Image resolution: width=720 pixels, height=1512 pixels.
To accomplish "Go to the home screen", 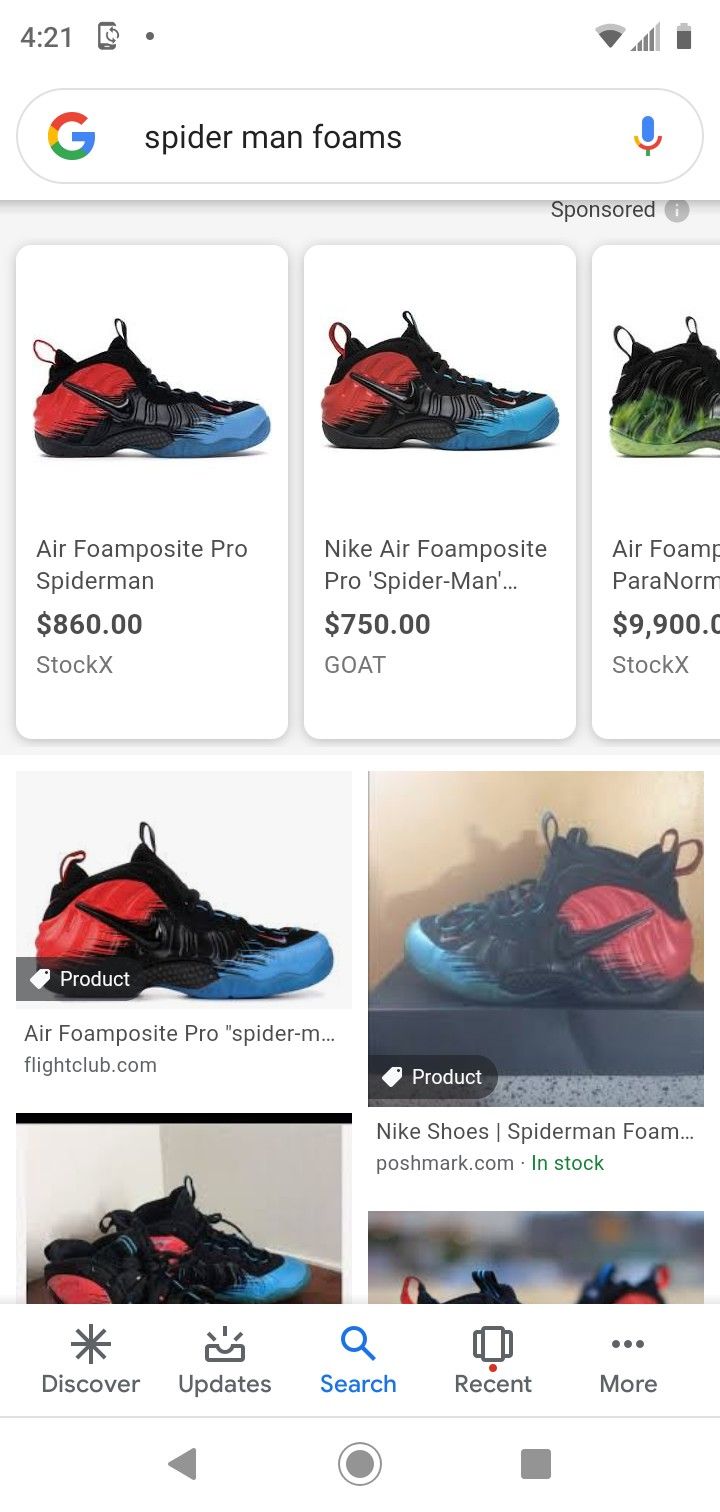I will pyautogui.click(x=360, y=1464).
